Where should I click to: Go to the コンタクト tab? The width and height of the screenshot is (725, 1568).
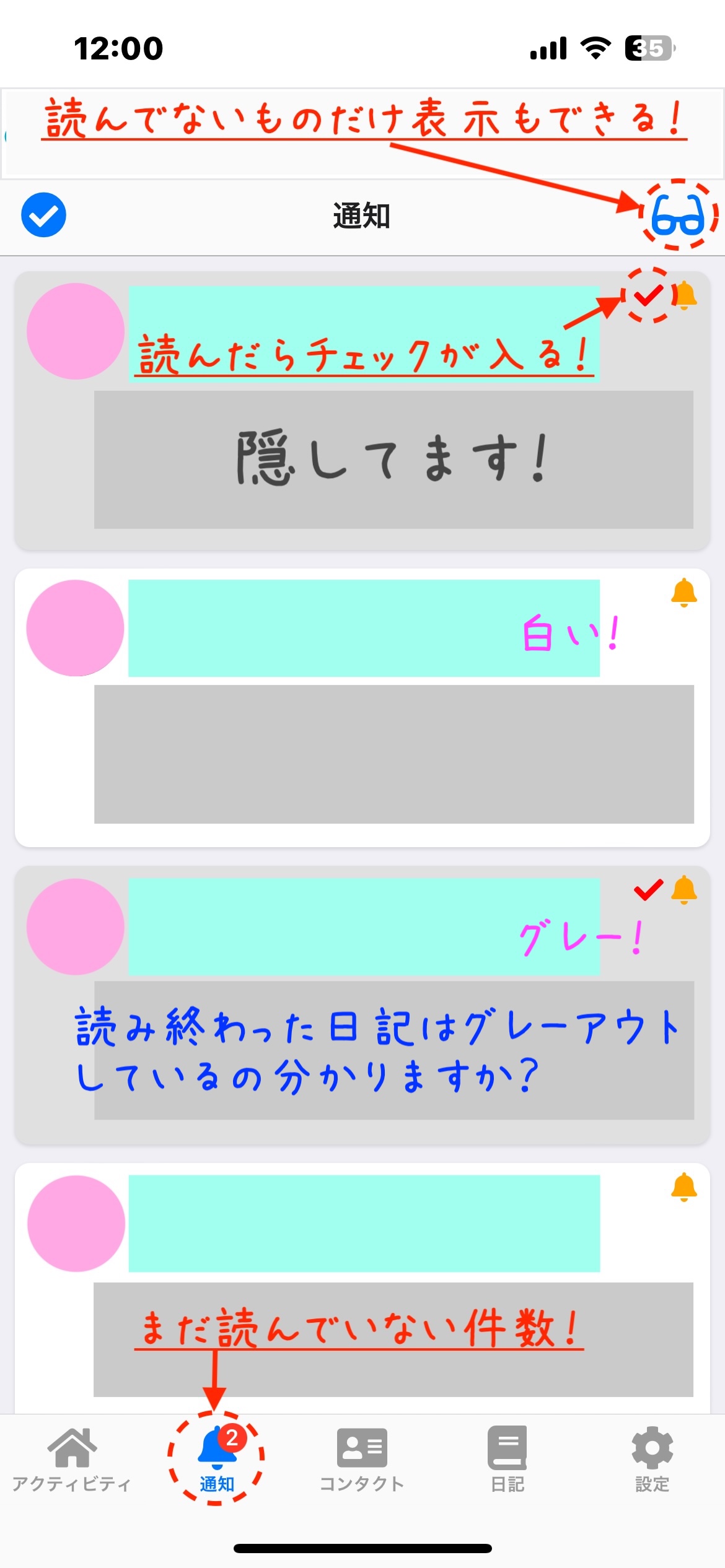coord(362,1460)
